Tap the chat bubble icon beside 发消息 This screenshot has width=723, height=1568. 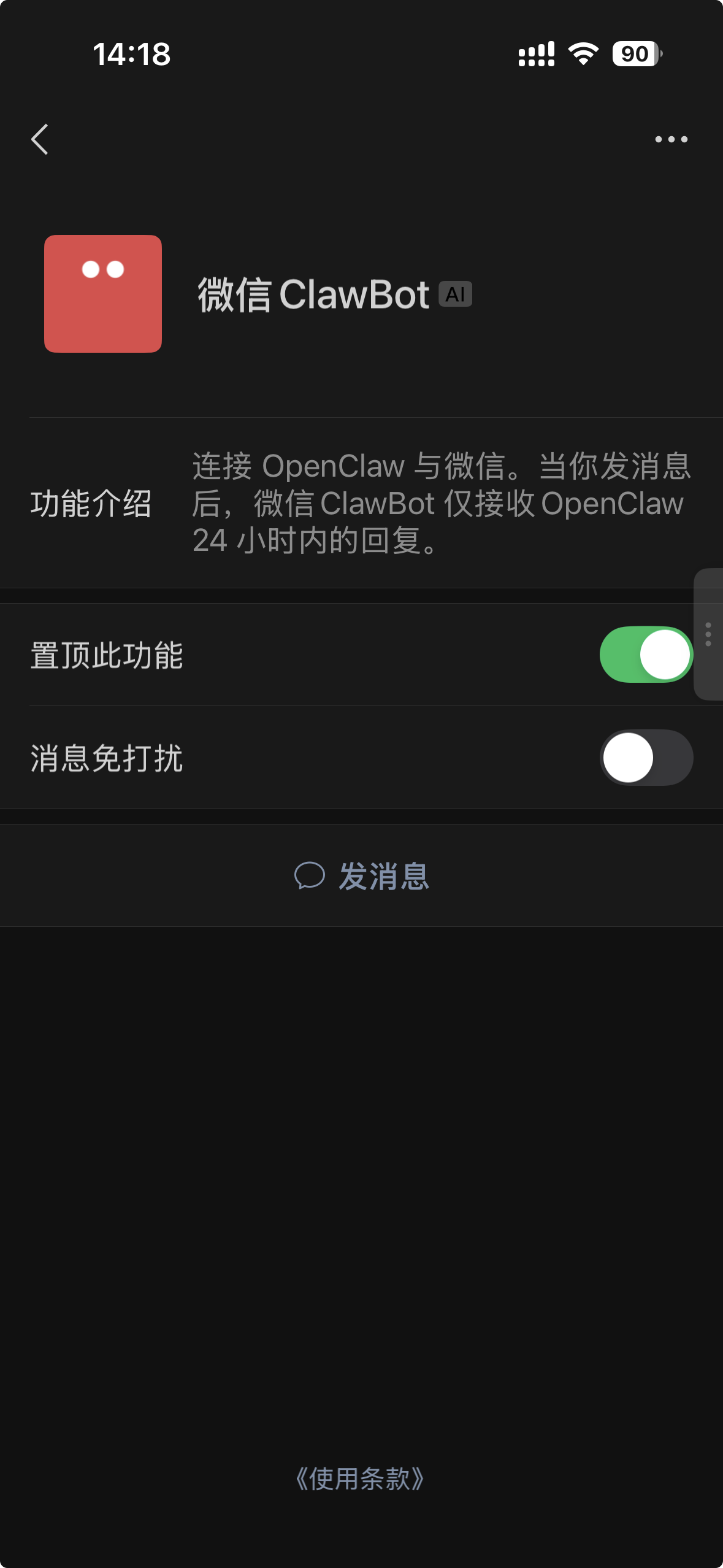[x=312, y=877]
